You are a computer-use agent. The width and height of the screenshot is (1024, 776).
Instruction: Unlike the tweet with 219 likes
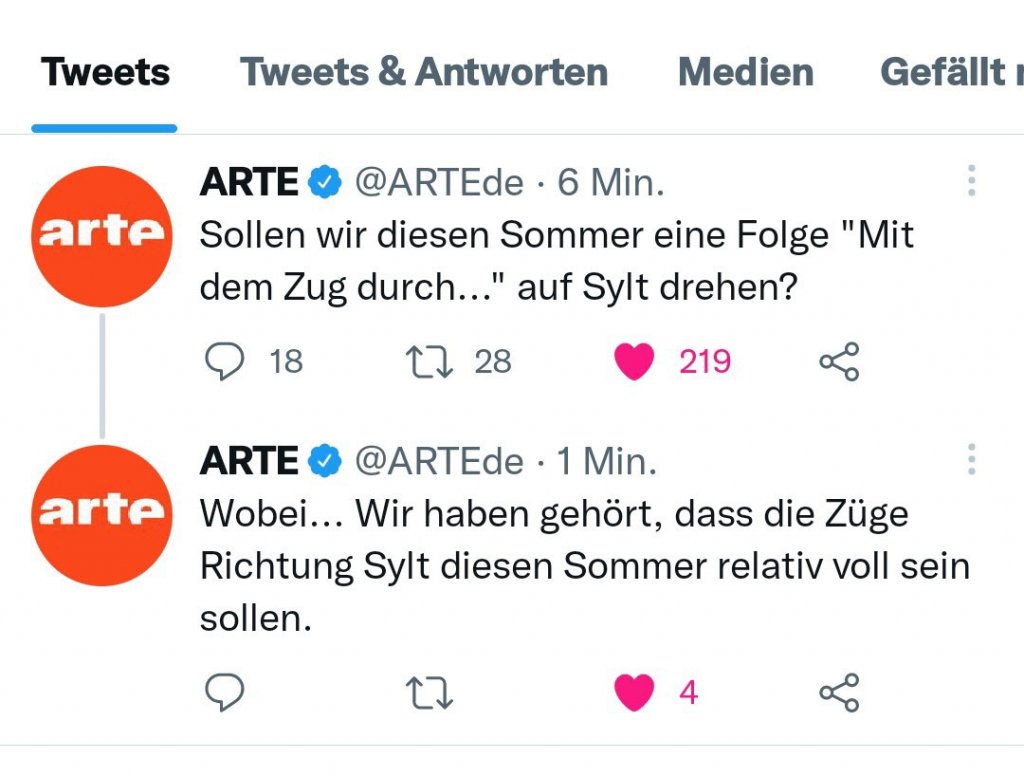[634, 361]
